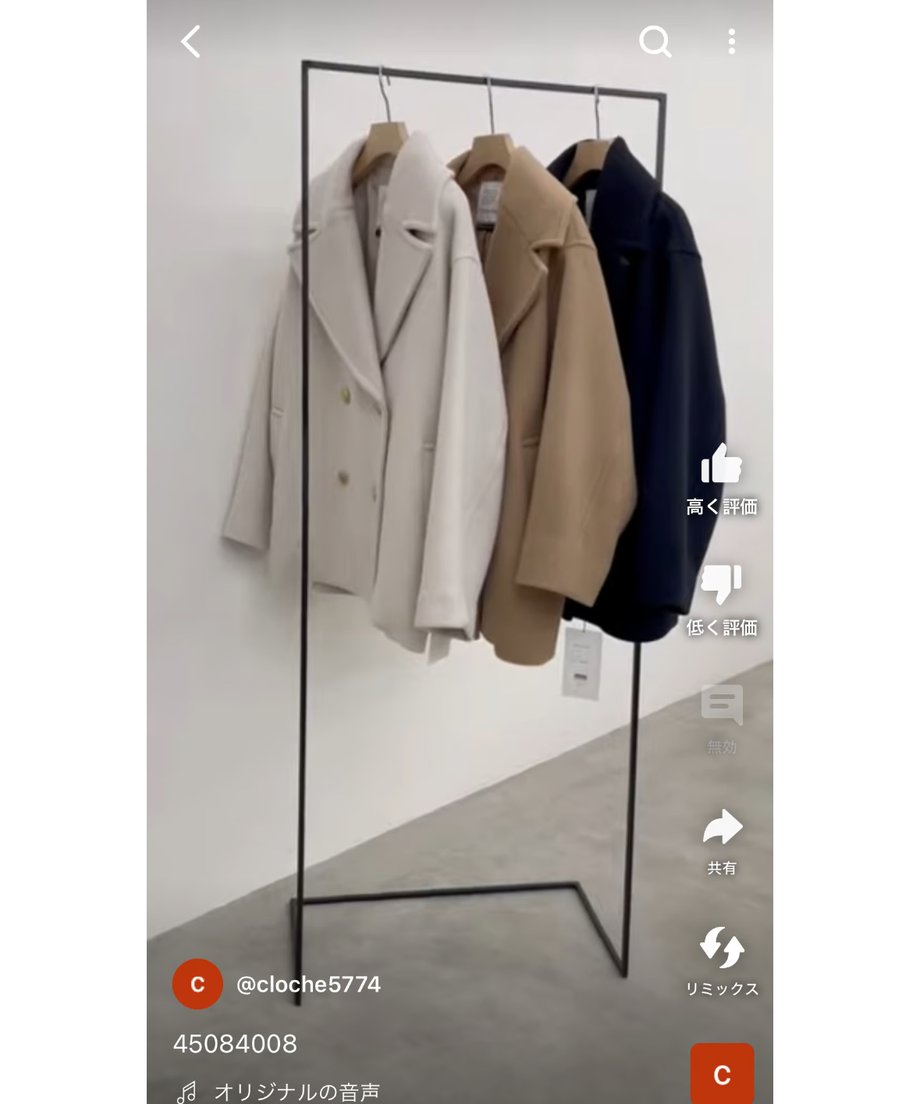Open the @cloche5774 channel page
Viewport: 920px width, 1104px height.
tap(308, 984)
